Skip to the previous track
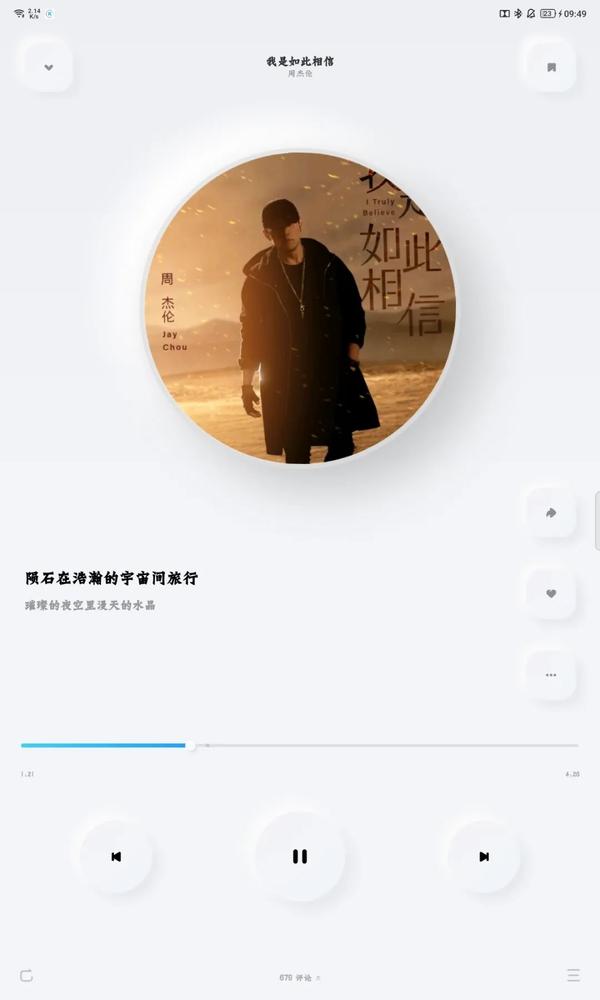Image resolution: width=600 pixels, height=1000 pixels. coord(116,856)
